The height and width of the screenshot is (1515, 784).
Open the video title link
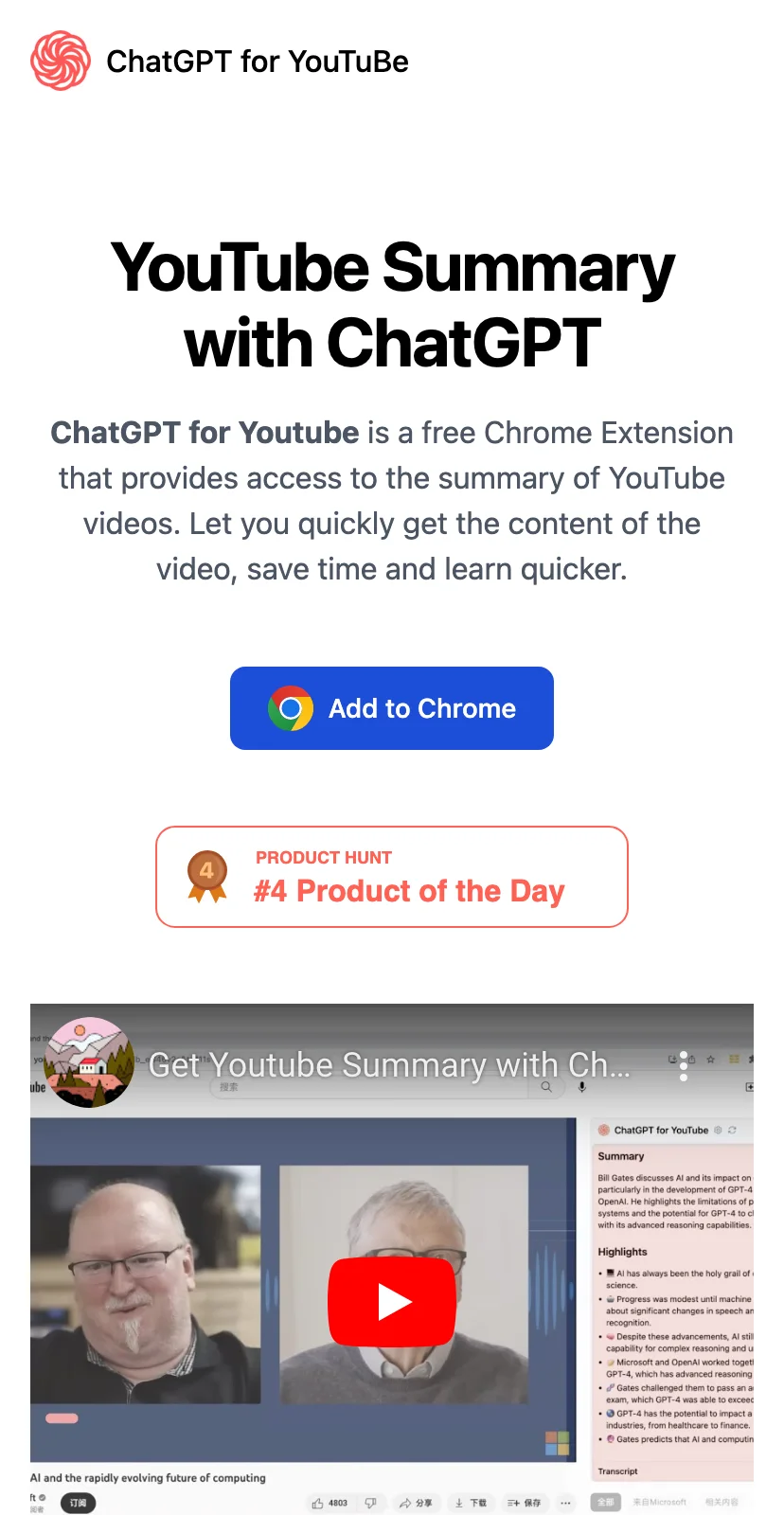coord(388,1065)
